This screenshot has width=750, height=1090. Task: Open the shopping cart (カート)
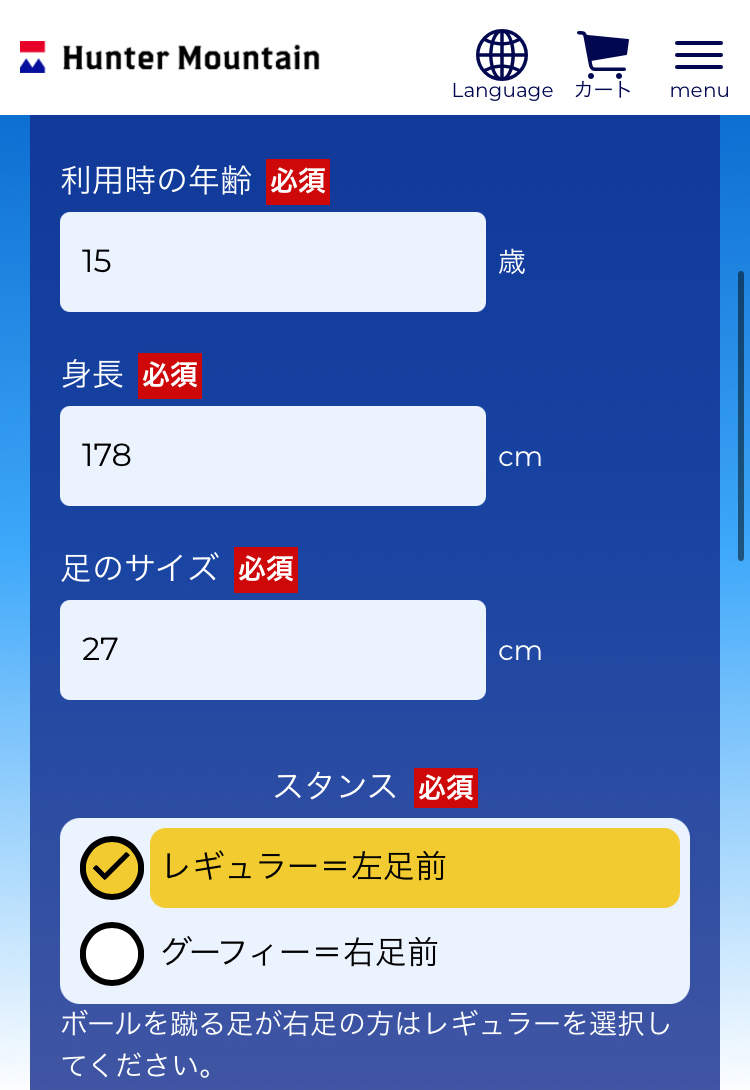click(603, 64)
